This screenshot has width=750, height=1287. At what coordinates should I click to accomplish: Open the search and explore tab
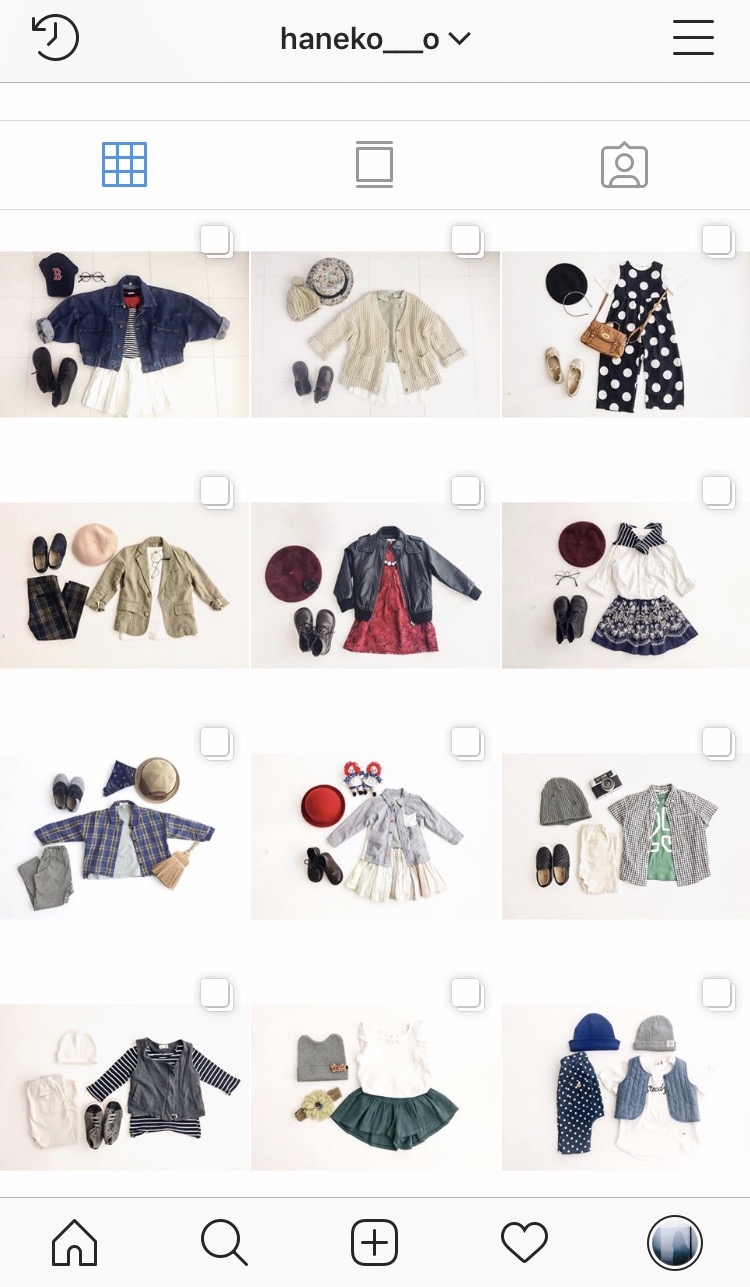(x=224, y=1243)
